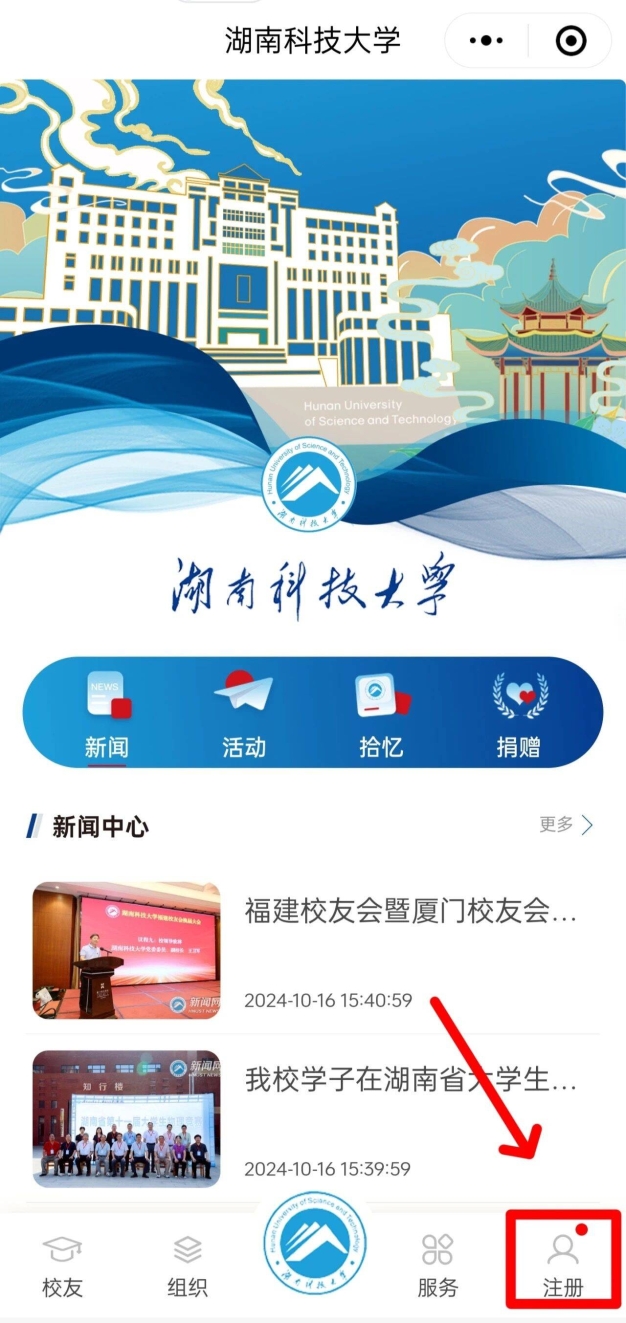Switch to the 校友 tab
The image size is (626, 1323).
(62, 1265)
